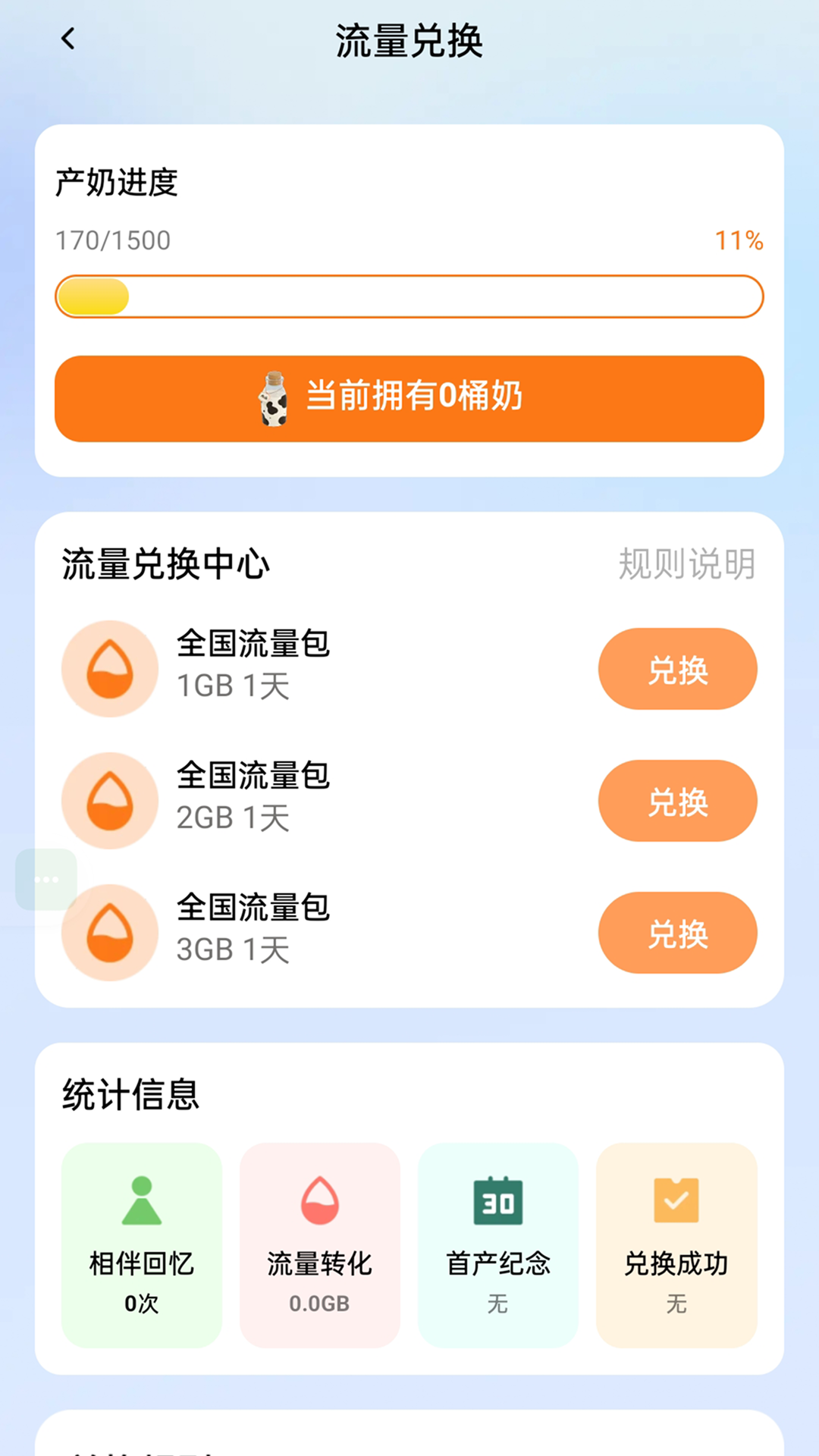Image resolution: width=819 pixels, height=1456 pixels.
Task: Click the 2GB flow package drop icon
Action: tap(109, 801)
